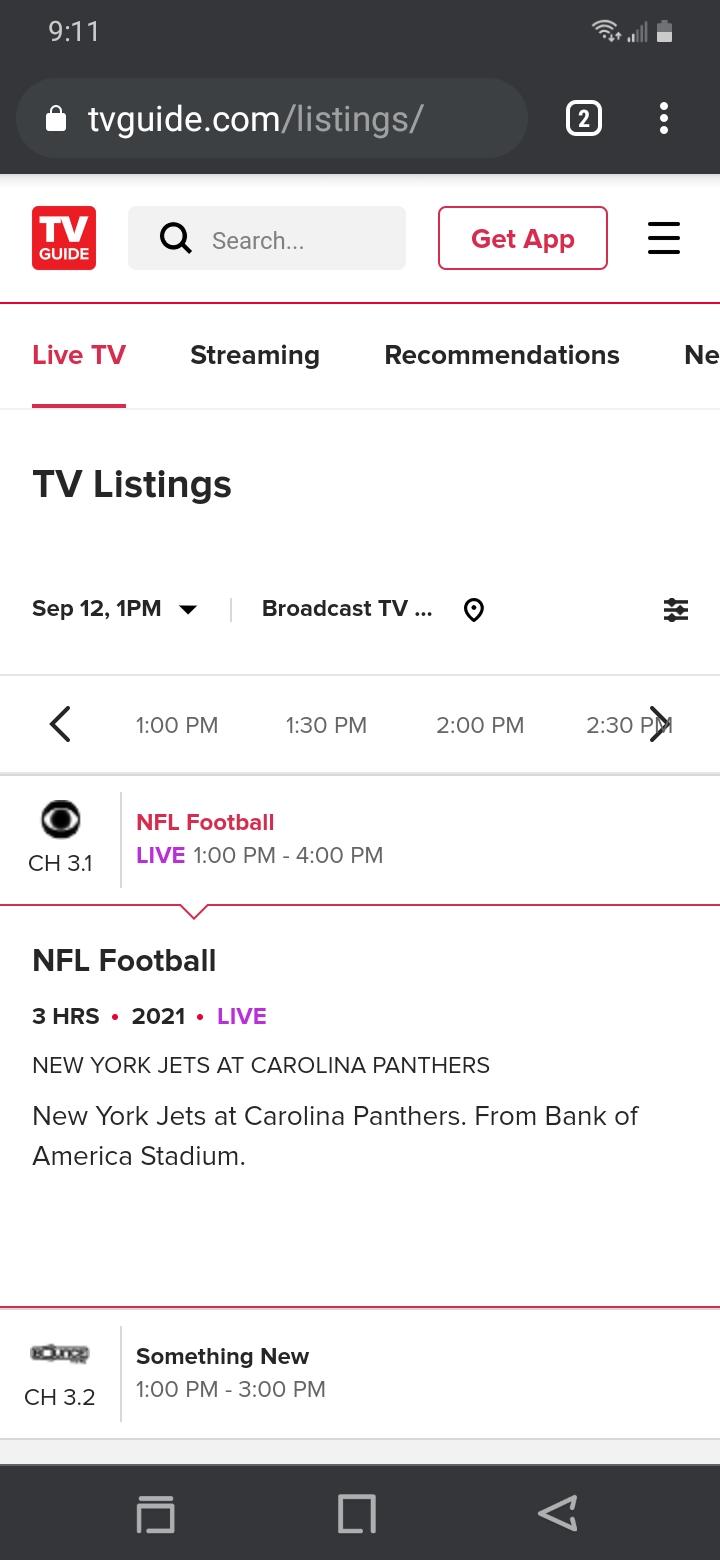This screenshot has height=1560, width=720.
Task: Switch to the Streaming tab
Action: (x=255, y=355)
